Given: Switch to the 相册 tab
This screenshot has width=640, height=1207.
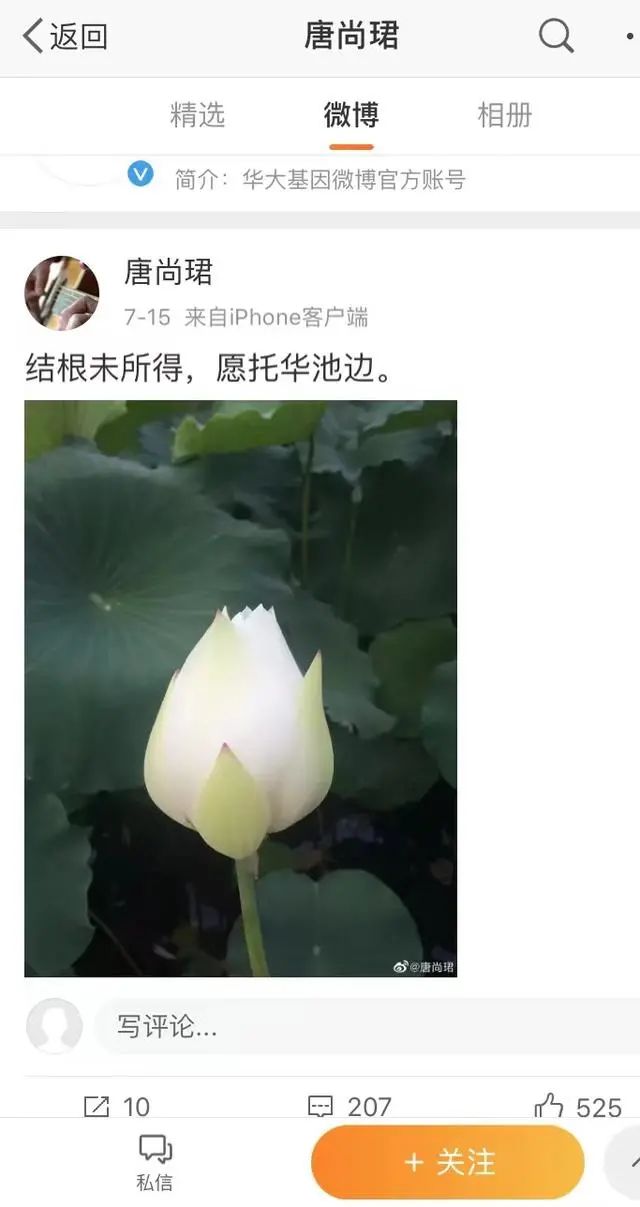Looking at the screenshot, I should pos(505,115).
